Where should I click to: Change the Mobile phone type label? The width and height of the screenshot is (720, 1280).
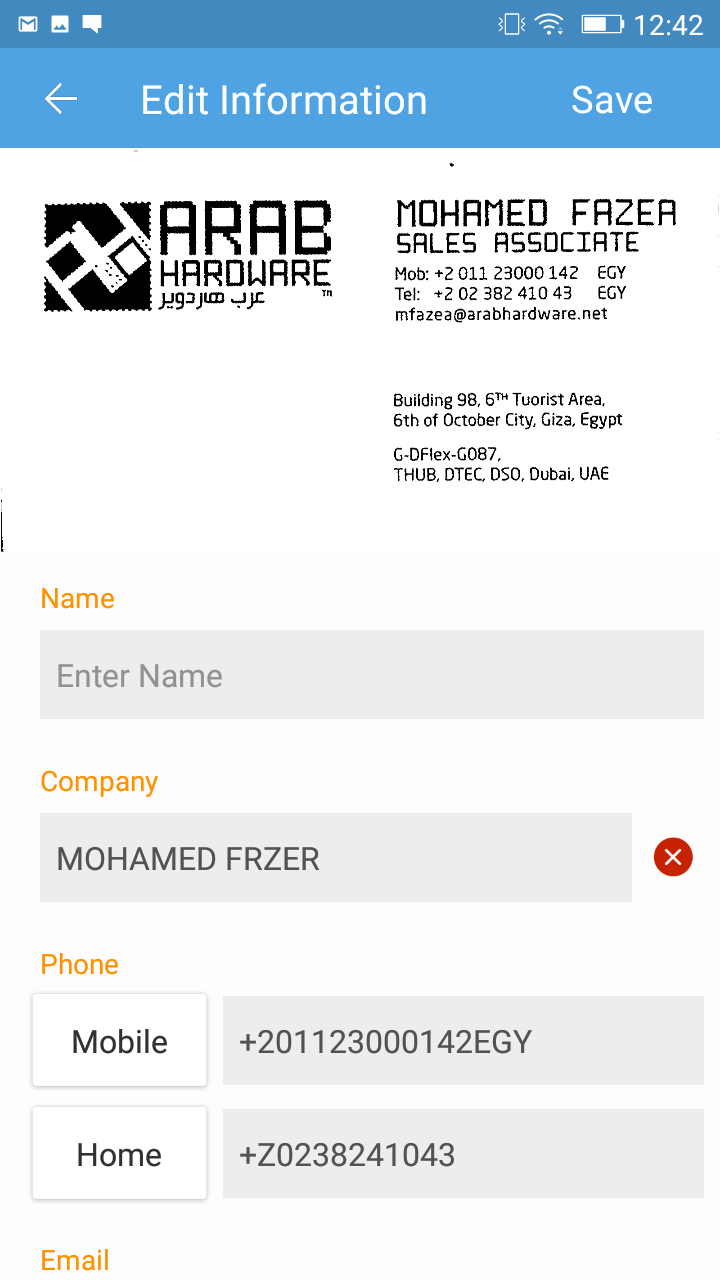click(x=120, y=1041)
